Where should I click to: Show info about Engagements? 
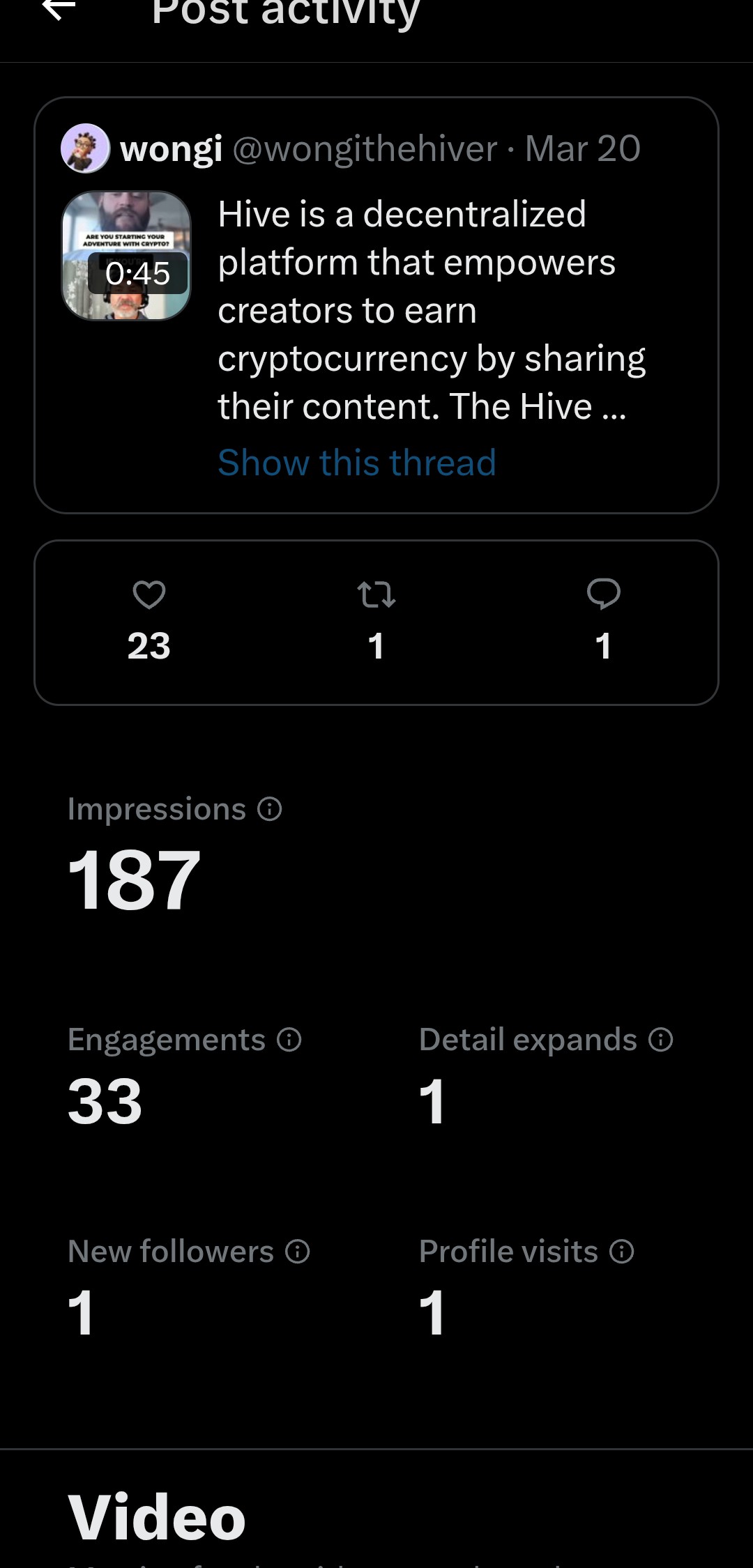(289, 1040)
